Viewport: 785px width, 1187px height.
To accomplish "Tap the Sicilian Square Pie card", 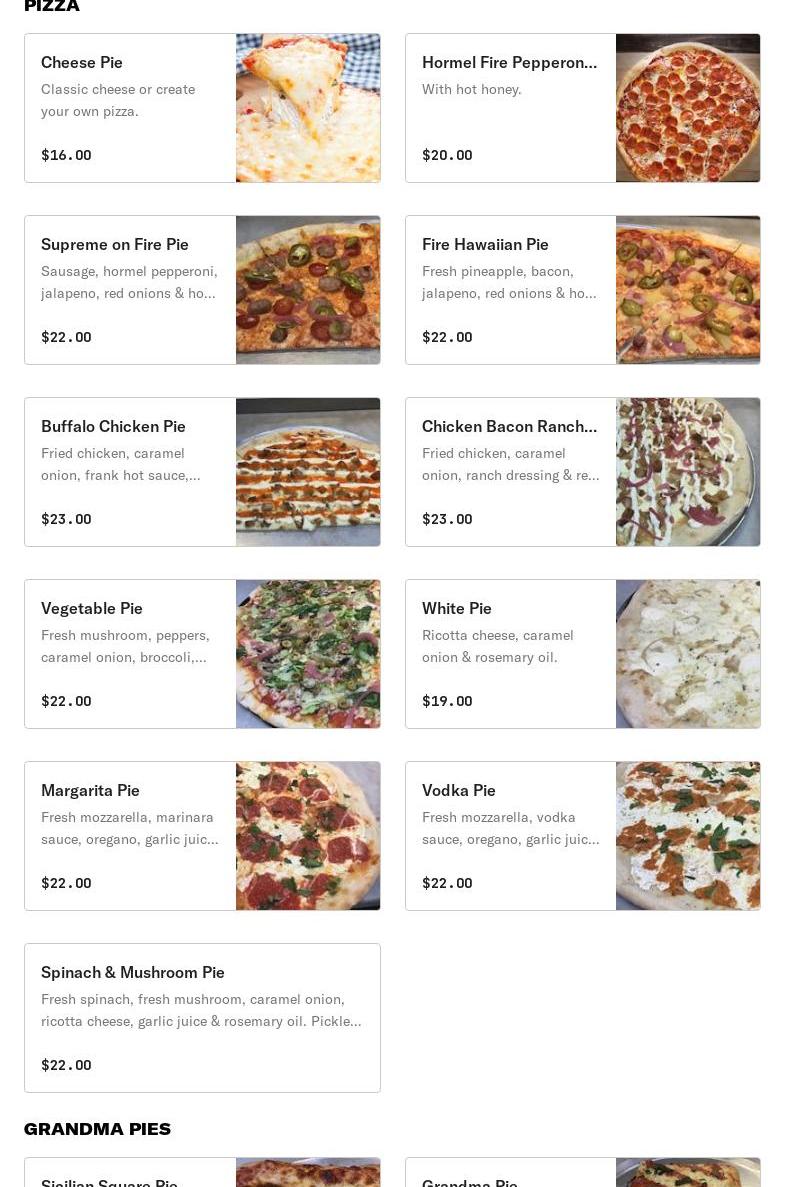I will pyautogui.click(x=202, y=1174).
